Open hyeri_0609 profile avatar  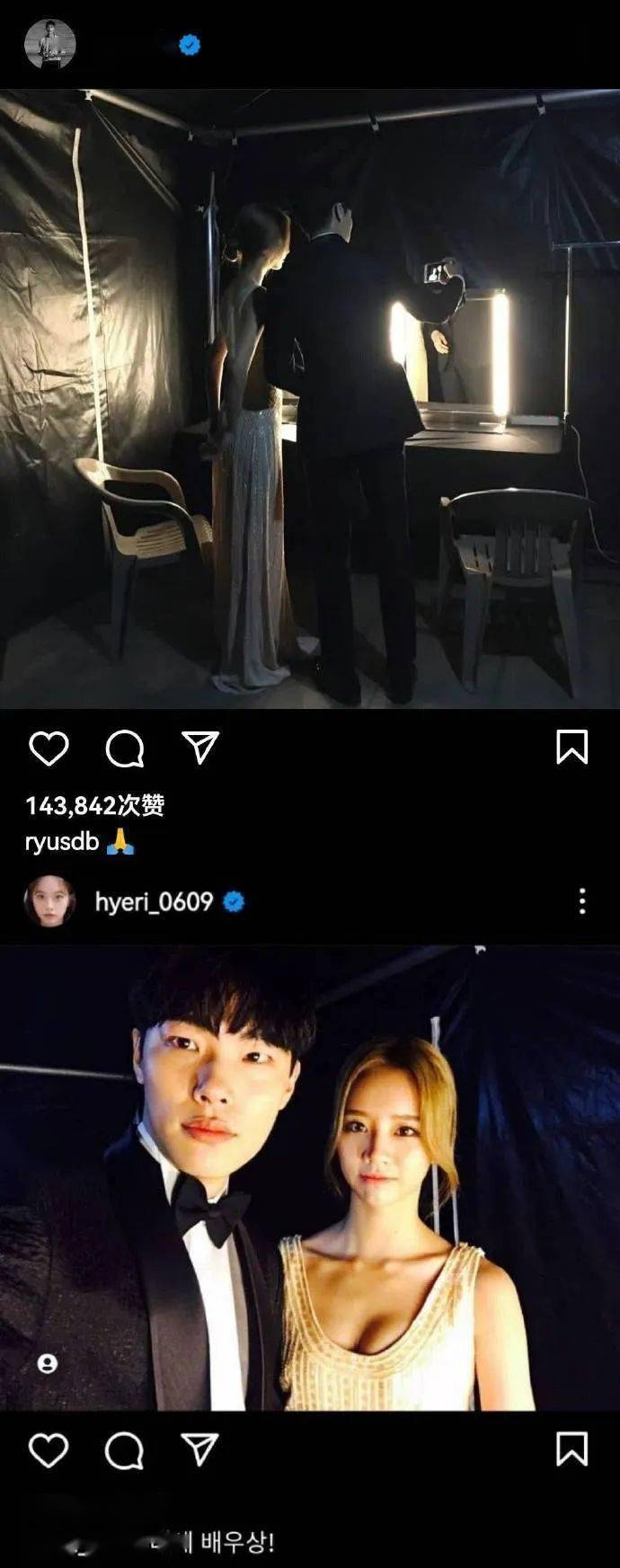pyautogui.click(x=49, y=900)
